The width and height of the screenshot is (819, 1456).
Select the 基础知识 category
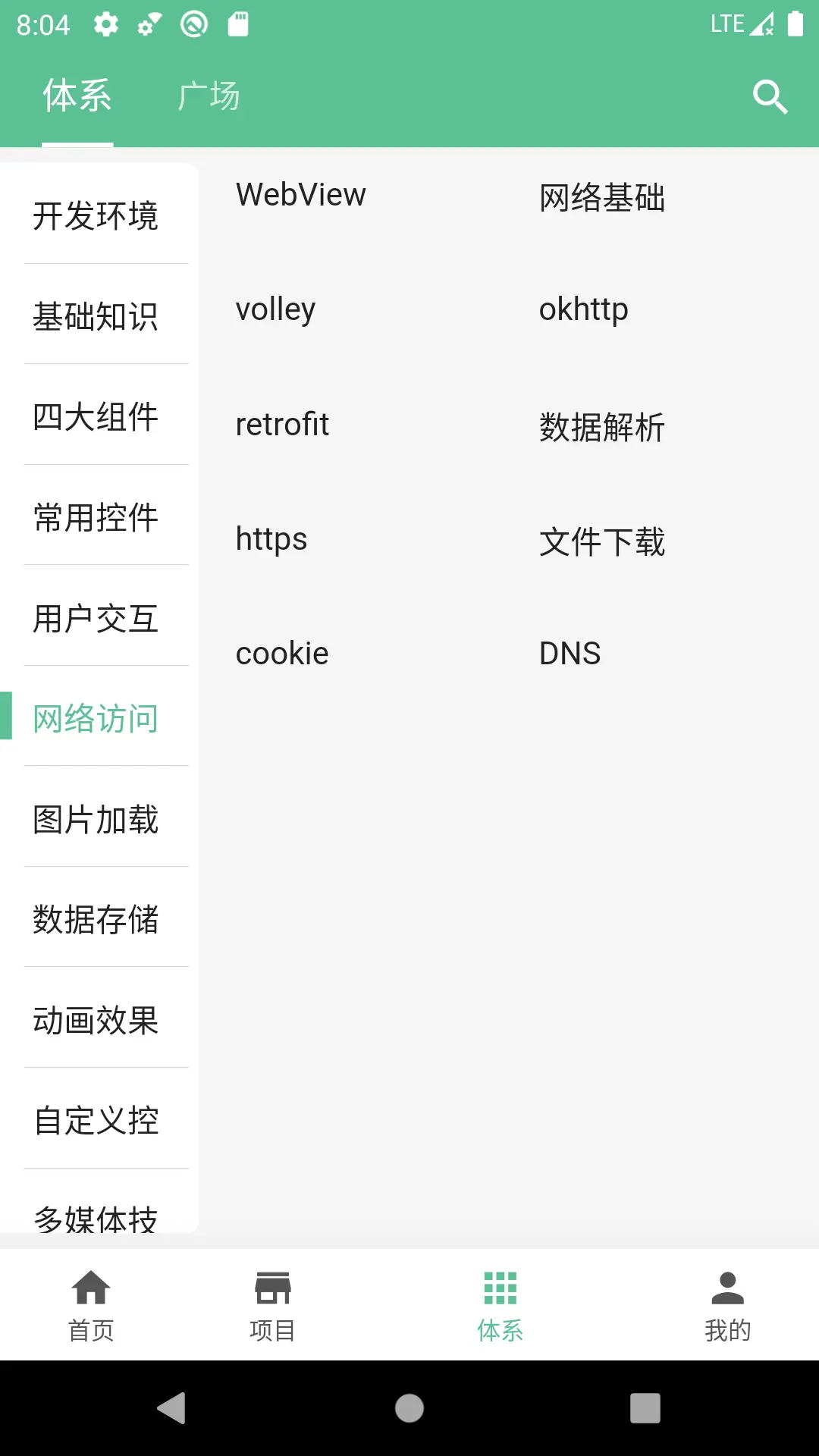(96, 318)
